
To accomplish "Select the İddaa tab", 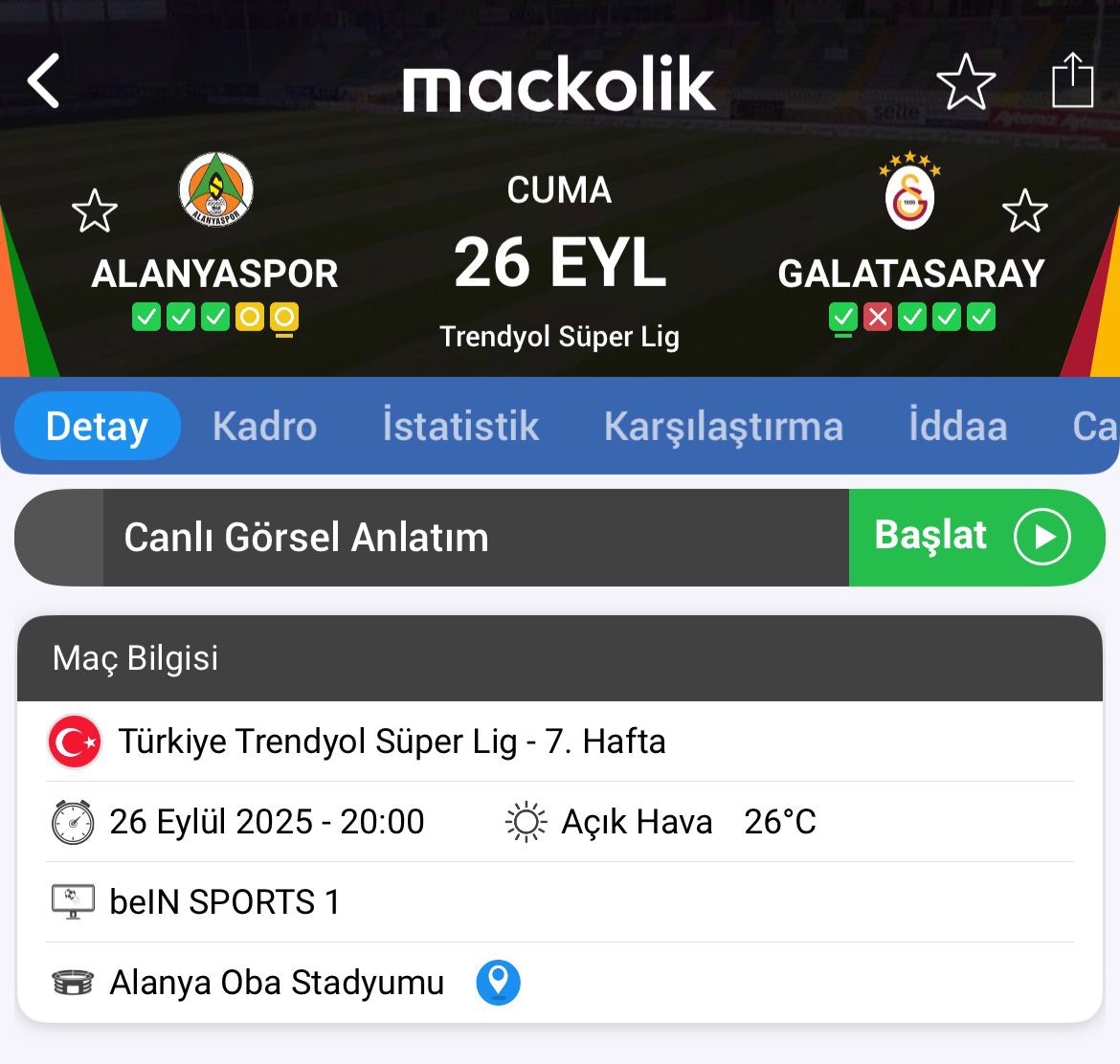I will (957, 427).
